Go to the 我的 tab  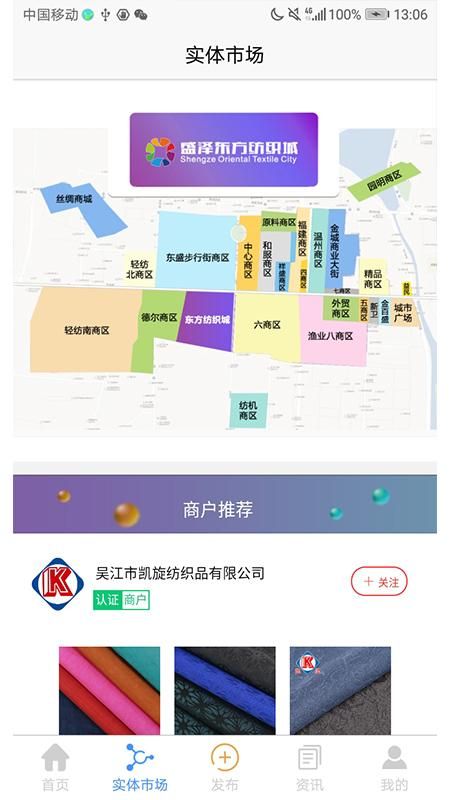tap(394, 766)
